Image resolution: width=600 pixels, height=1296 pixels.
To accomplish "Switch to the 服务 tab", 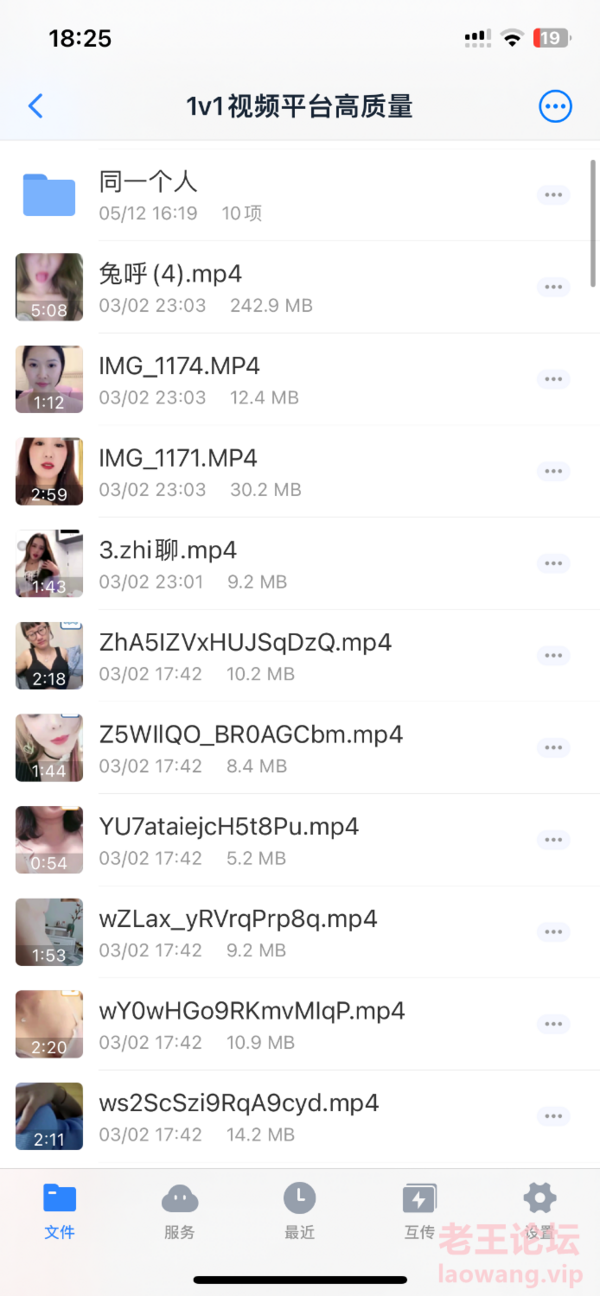I will point(180,1210).
